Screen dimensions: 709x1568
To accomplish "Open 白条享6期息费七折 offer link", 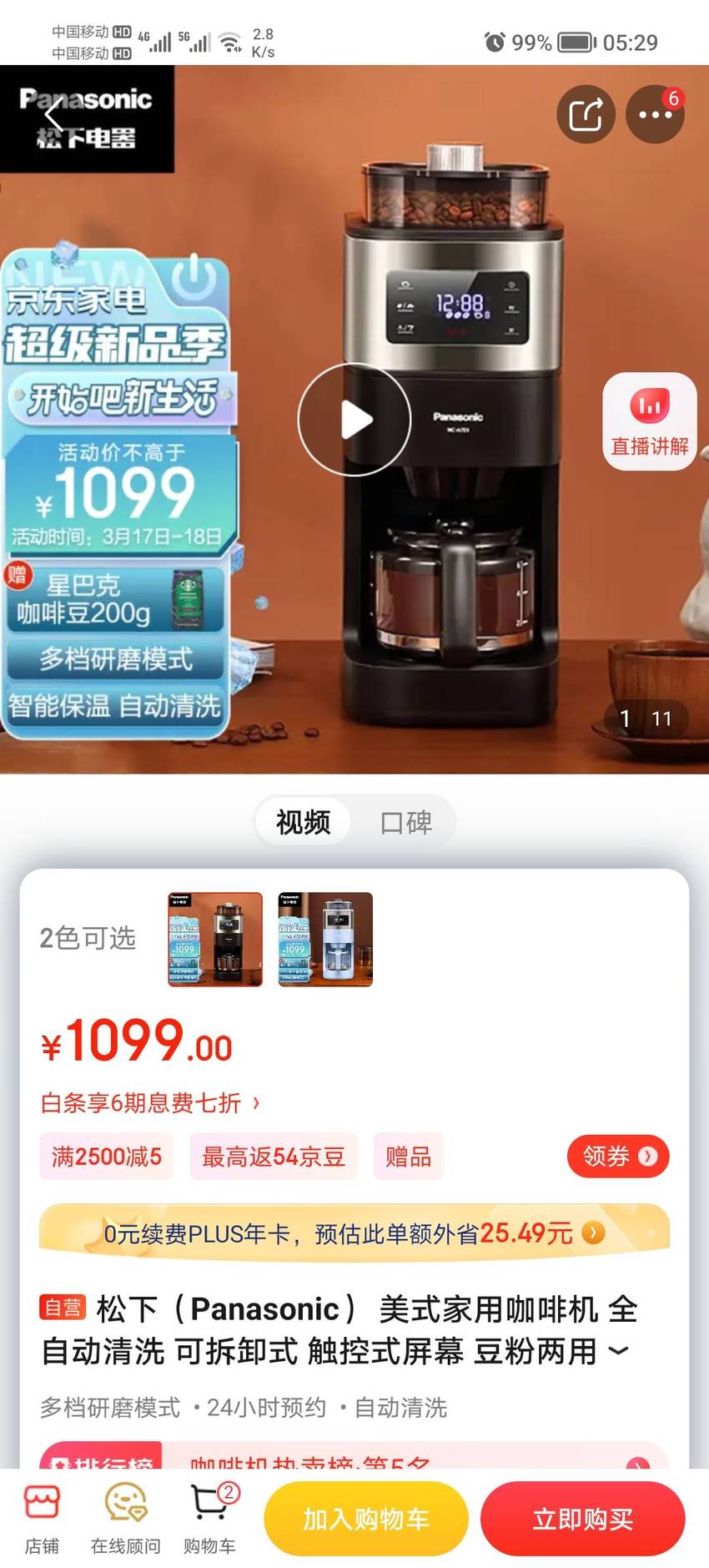I will [x=150, y=1103].
